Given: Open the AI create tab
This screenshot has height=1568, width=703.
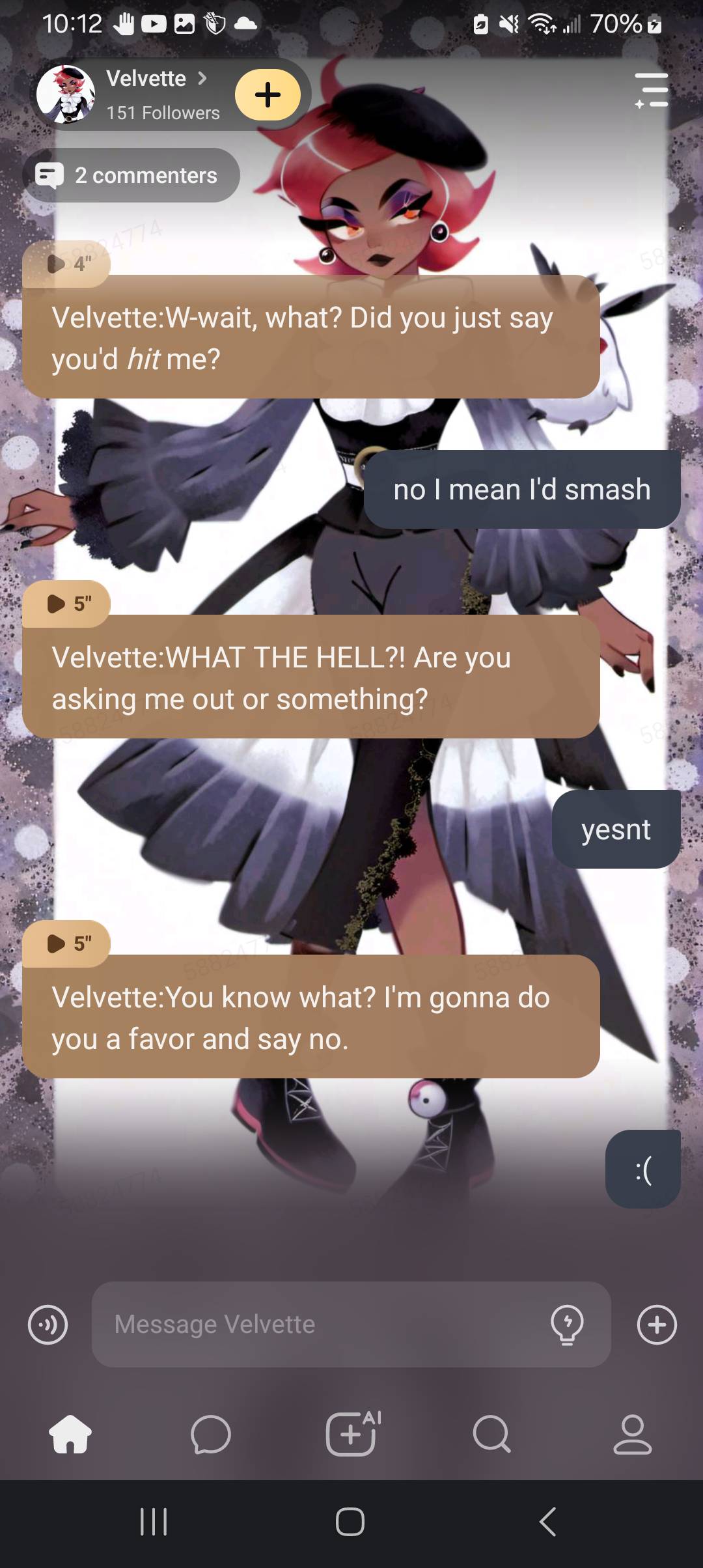Looking at the screenshot, I should [x=352, y=1434].
